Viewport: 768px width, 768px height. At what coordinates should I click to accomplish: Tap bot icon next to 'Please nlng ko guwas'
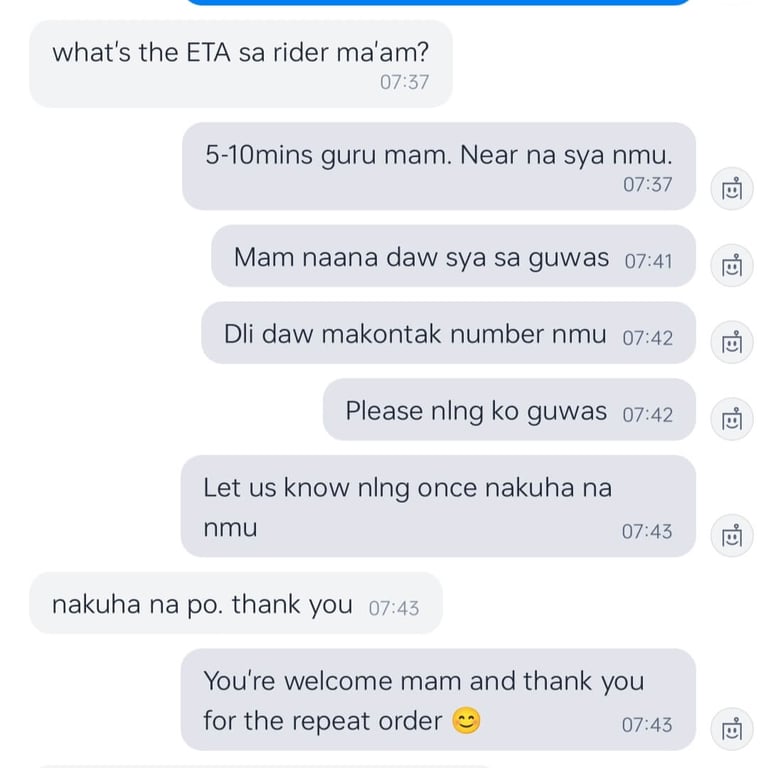point(732,418)
